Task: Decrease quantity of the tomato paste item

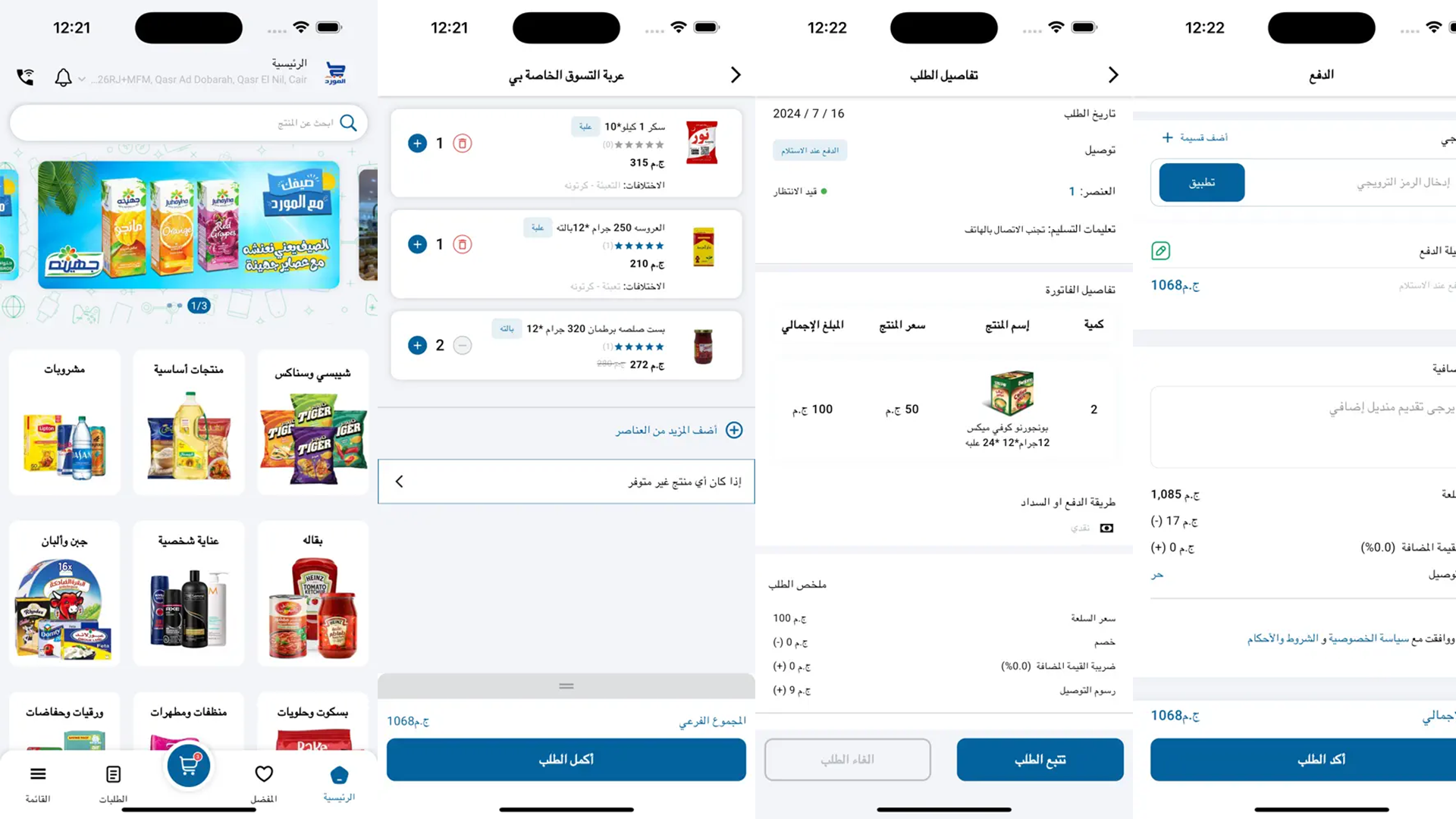Action: coord(463,346)
